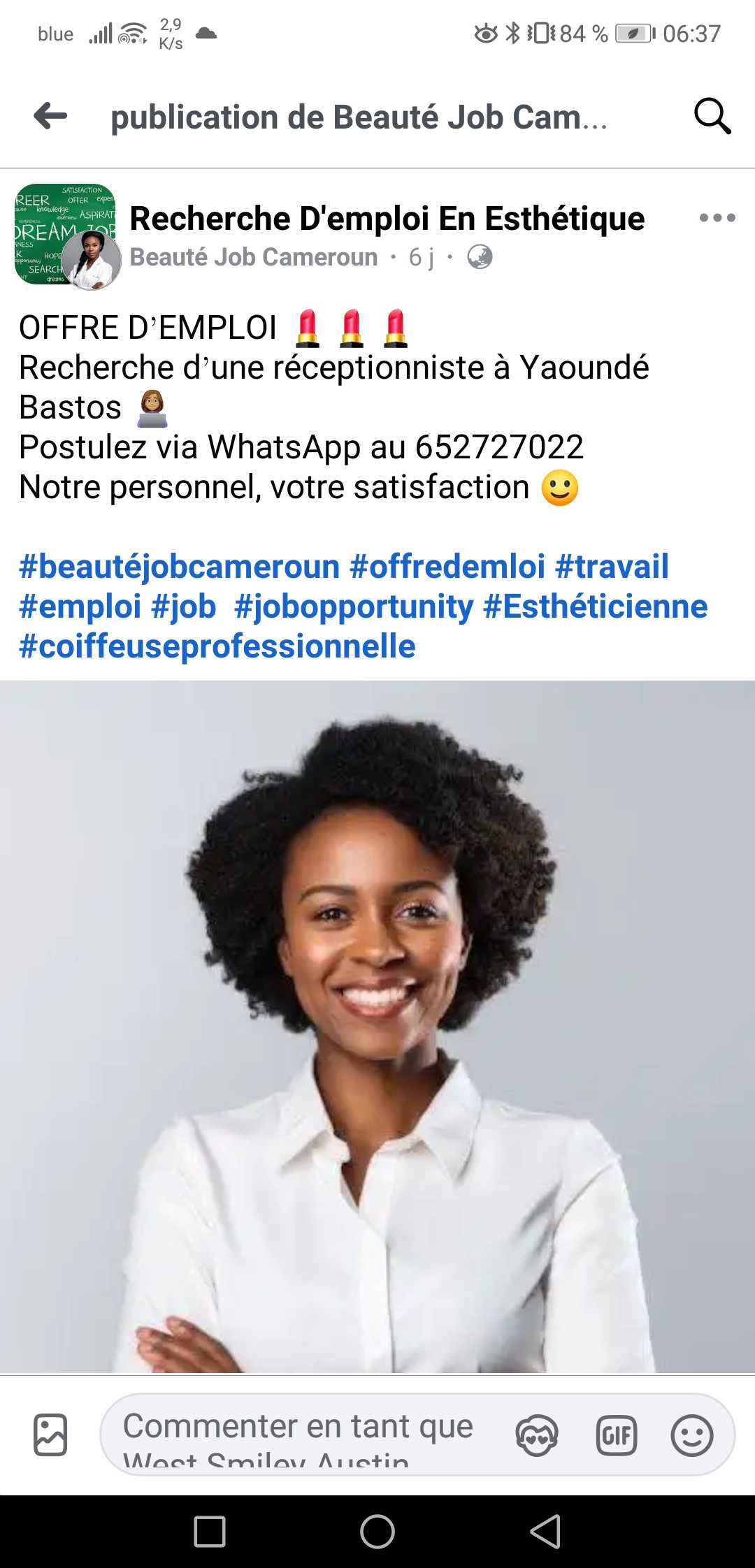
Task: Open the GIF picker
Action: tap(616, 1436)
